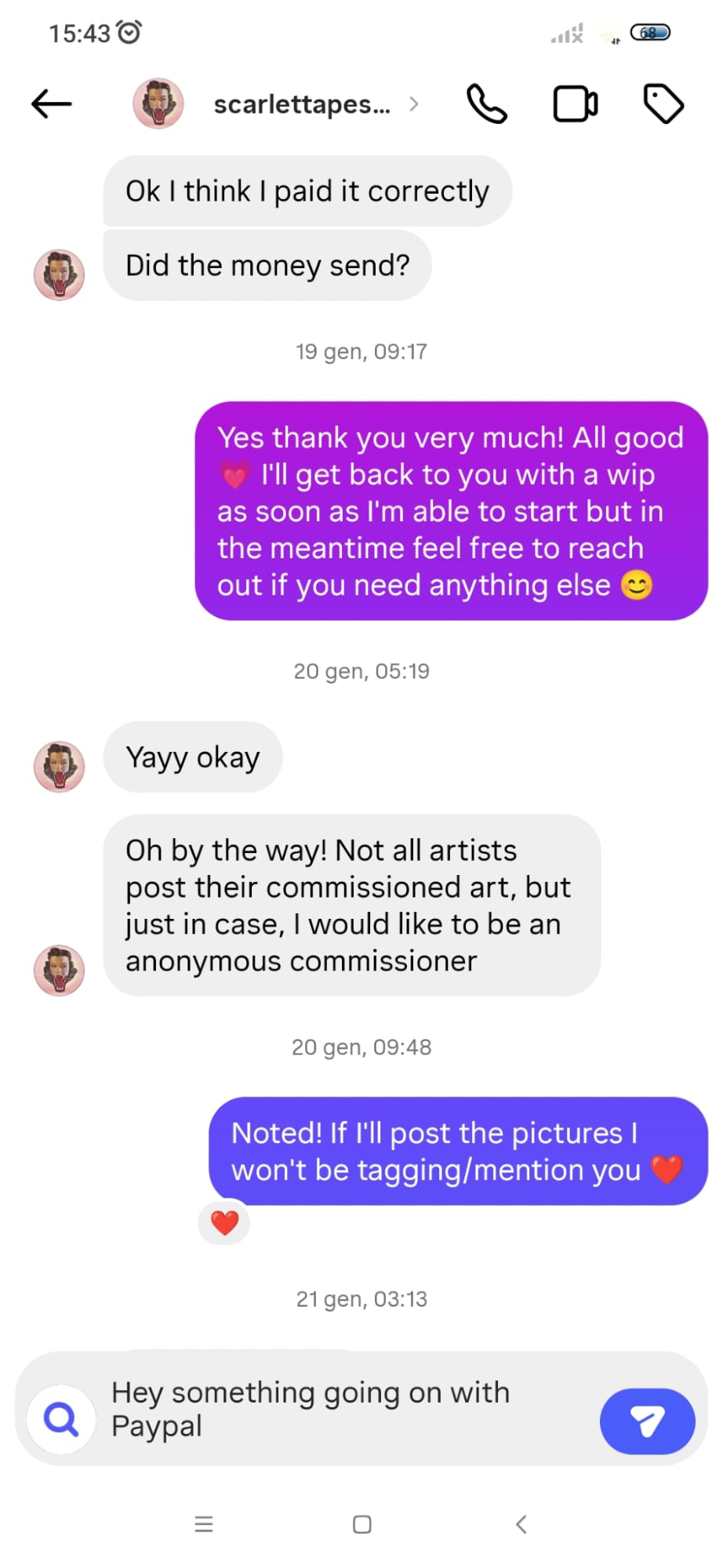The height and width of the screenshot is (1568, 723).
Task: Tap the heart reaction under the Noted message
Action: click(224, 1222)
